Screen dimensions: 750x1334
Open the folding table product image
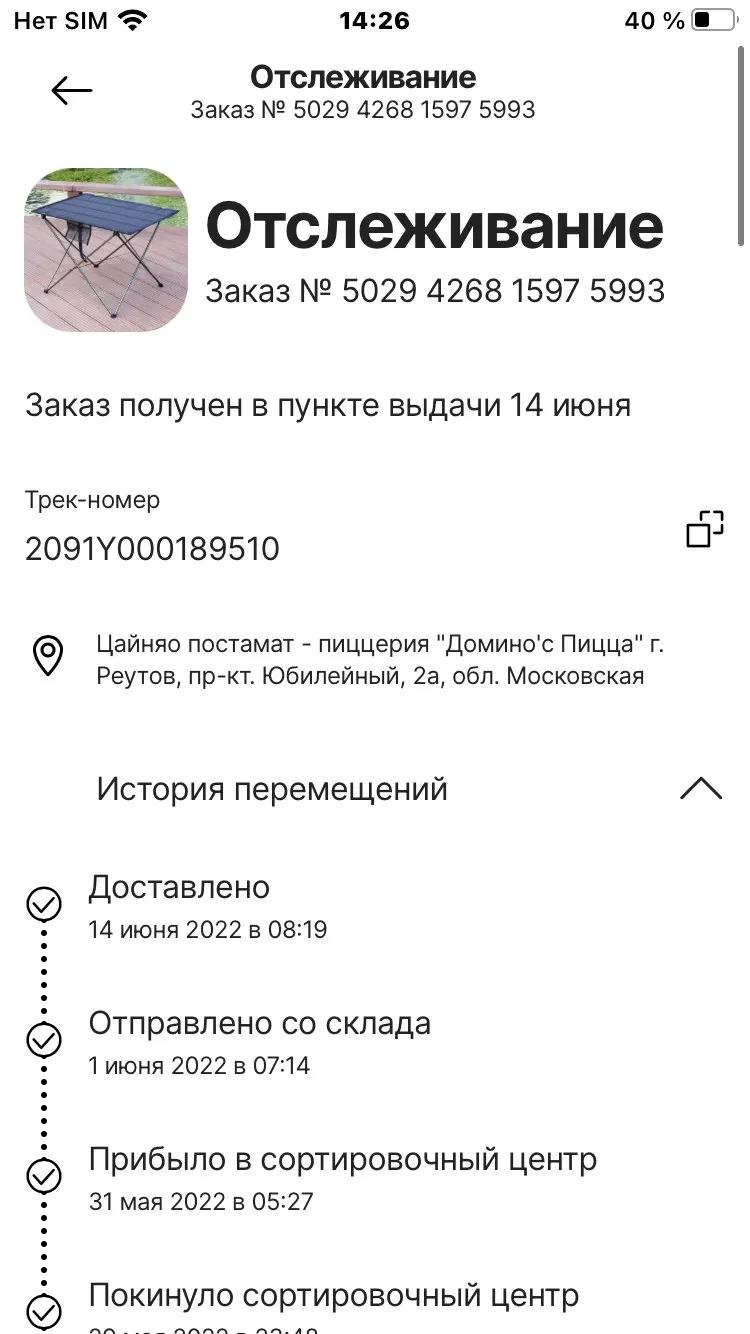coord(106,250)
